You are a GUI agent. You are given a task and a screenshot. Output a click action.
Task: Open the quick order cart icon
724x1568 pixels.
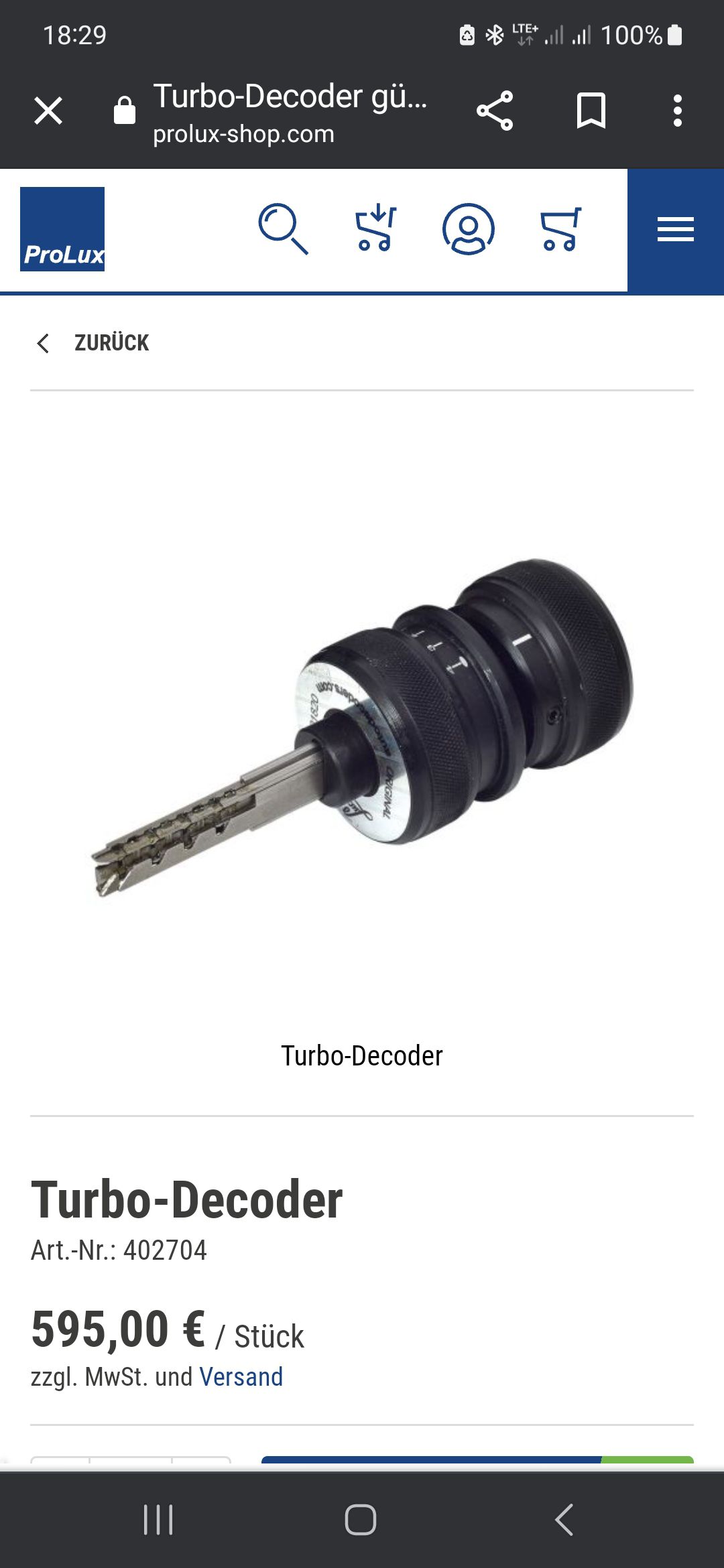coord(375,228)
